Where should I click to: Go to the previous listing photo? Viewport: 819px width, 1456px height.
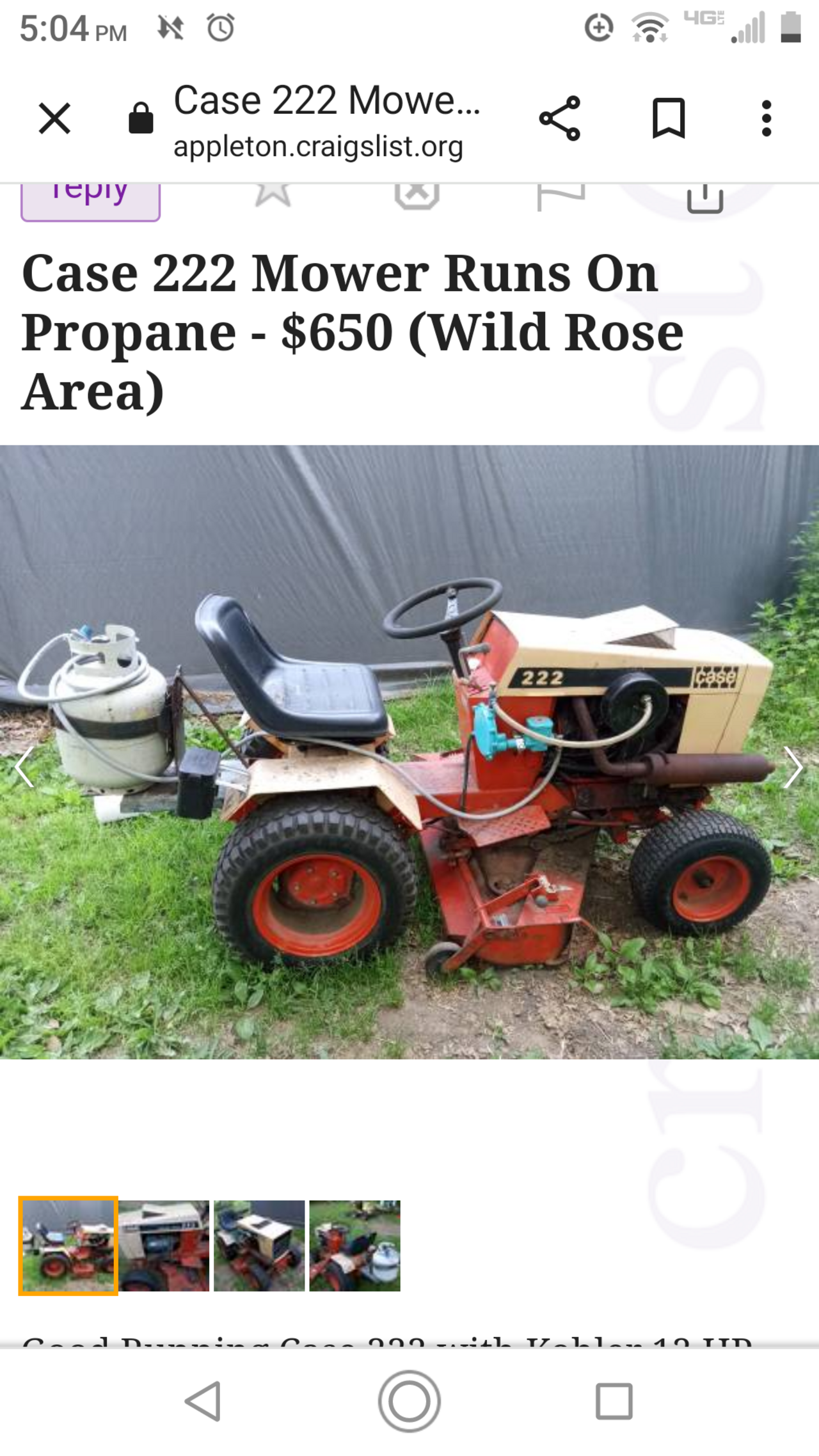(24, 767)
